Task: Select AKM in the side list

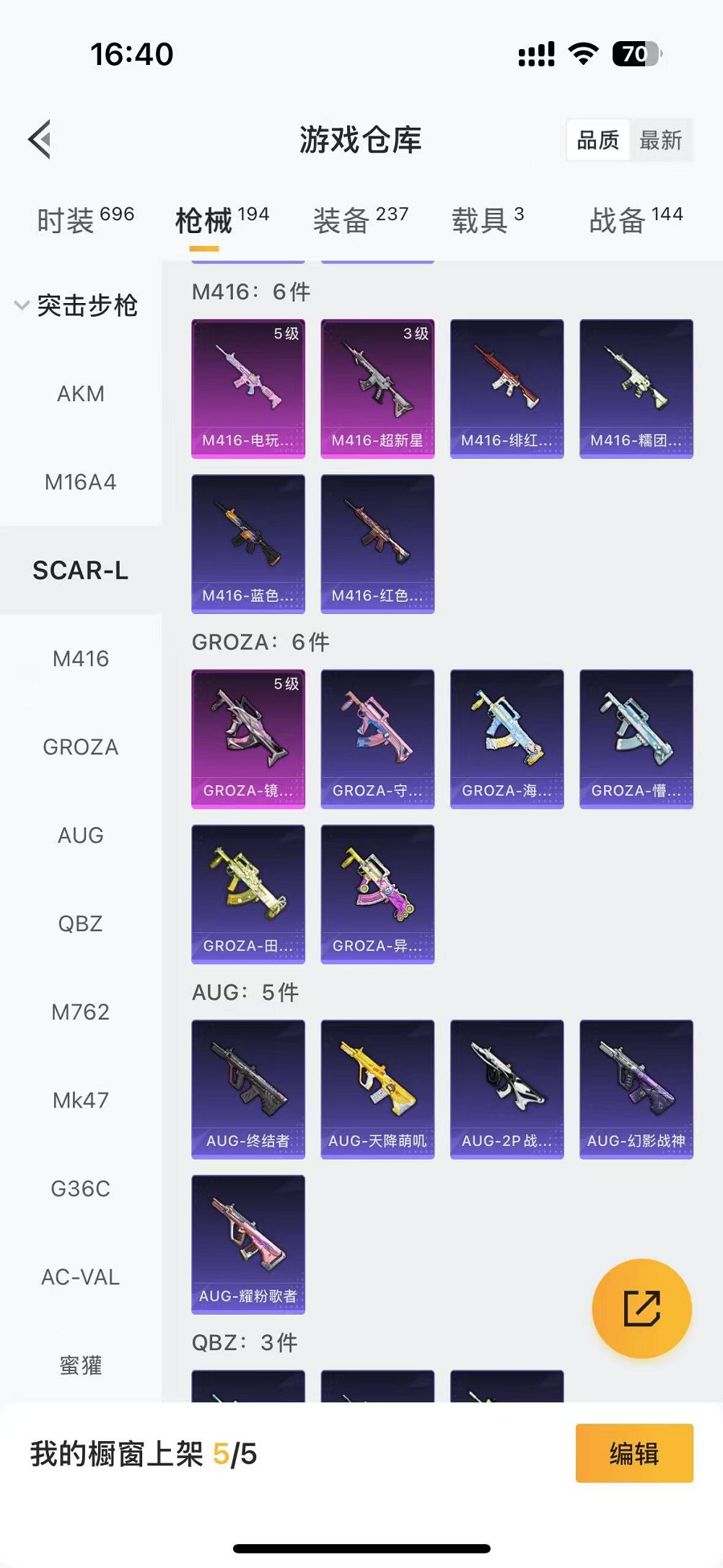Action: point(81,394)
